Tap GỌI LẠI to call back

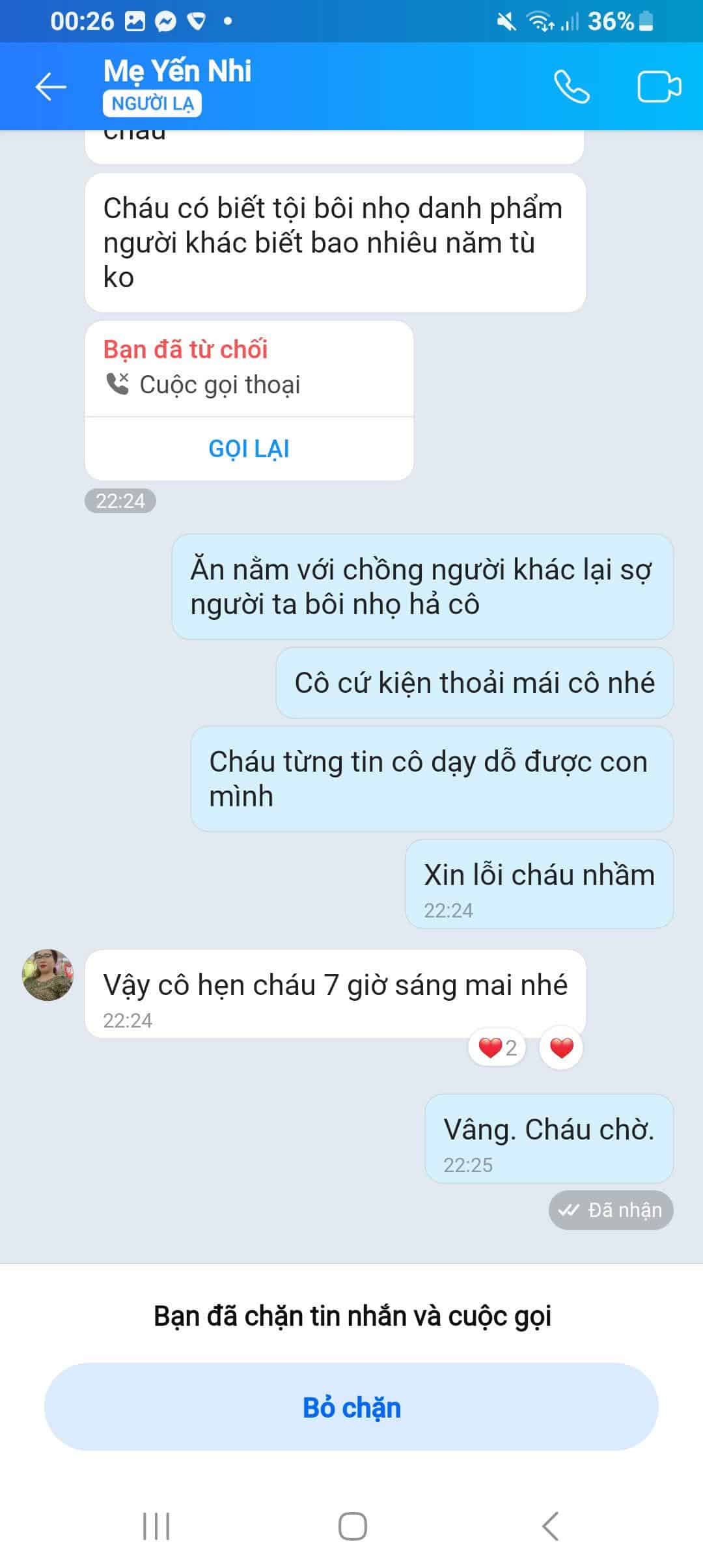[249, 449]
